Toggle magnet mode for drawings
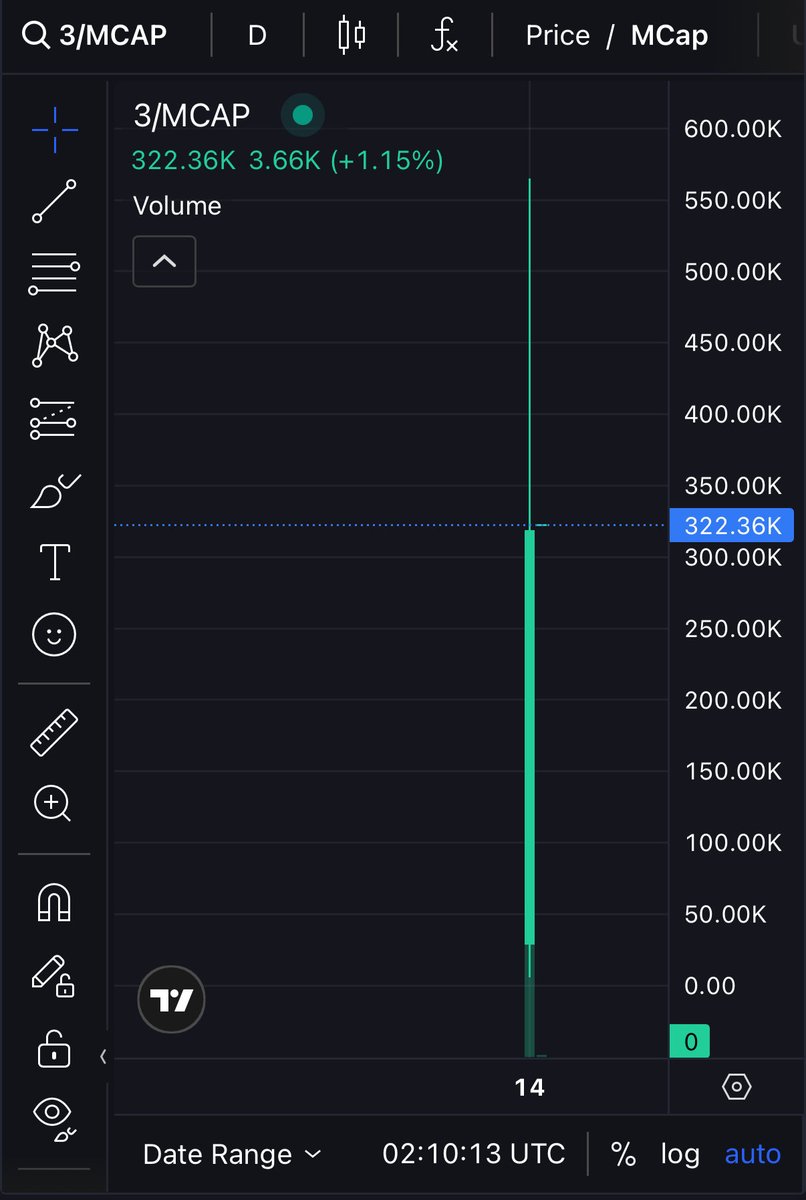Viewport: 806px width, 1200px height. tap(54, 903)
